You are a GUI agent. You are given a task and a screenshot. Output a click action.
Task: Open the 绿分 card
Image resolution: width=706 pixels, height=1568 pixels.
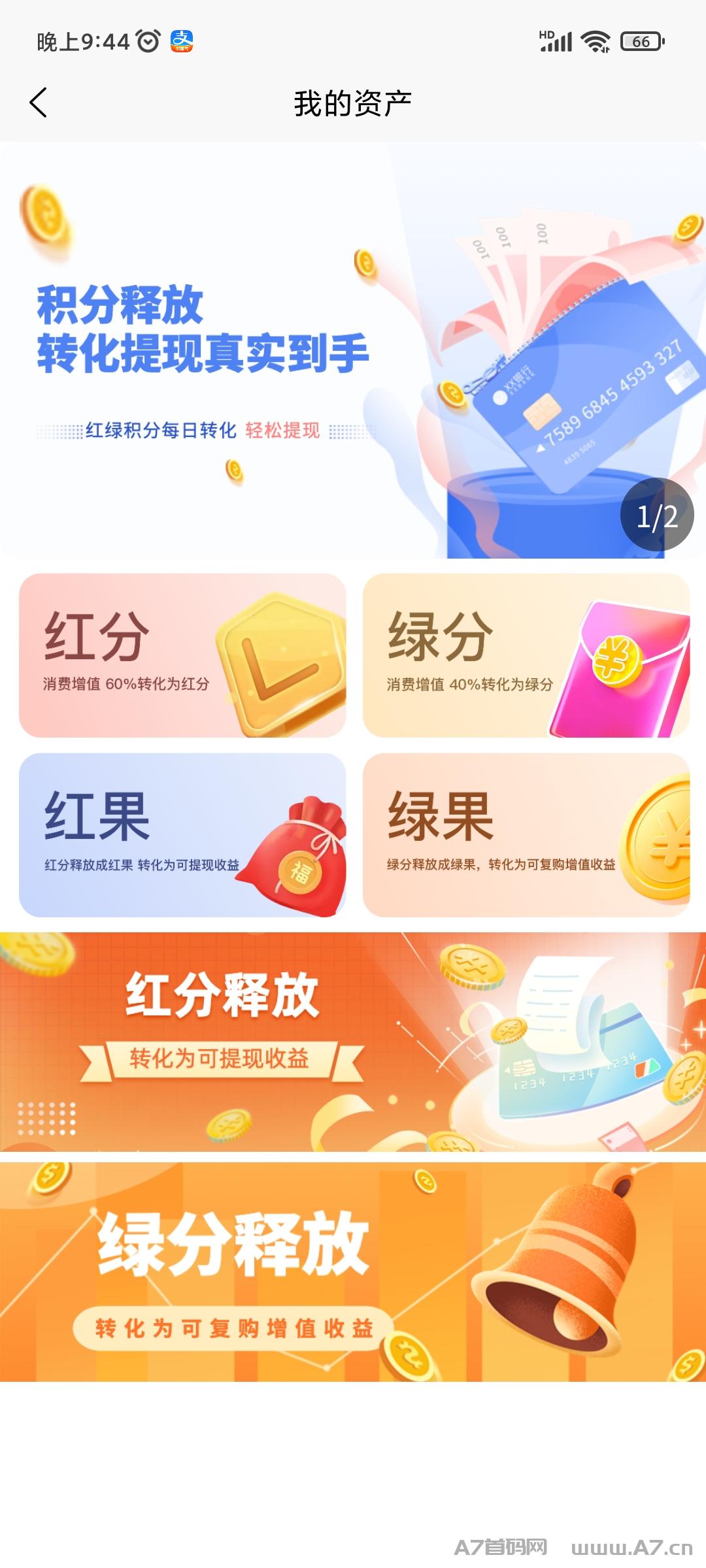[x=526, y=655]
